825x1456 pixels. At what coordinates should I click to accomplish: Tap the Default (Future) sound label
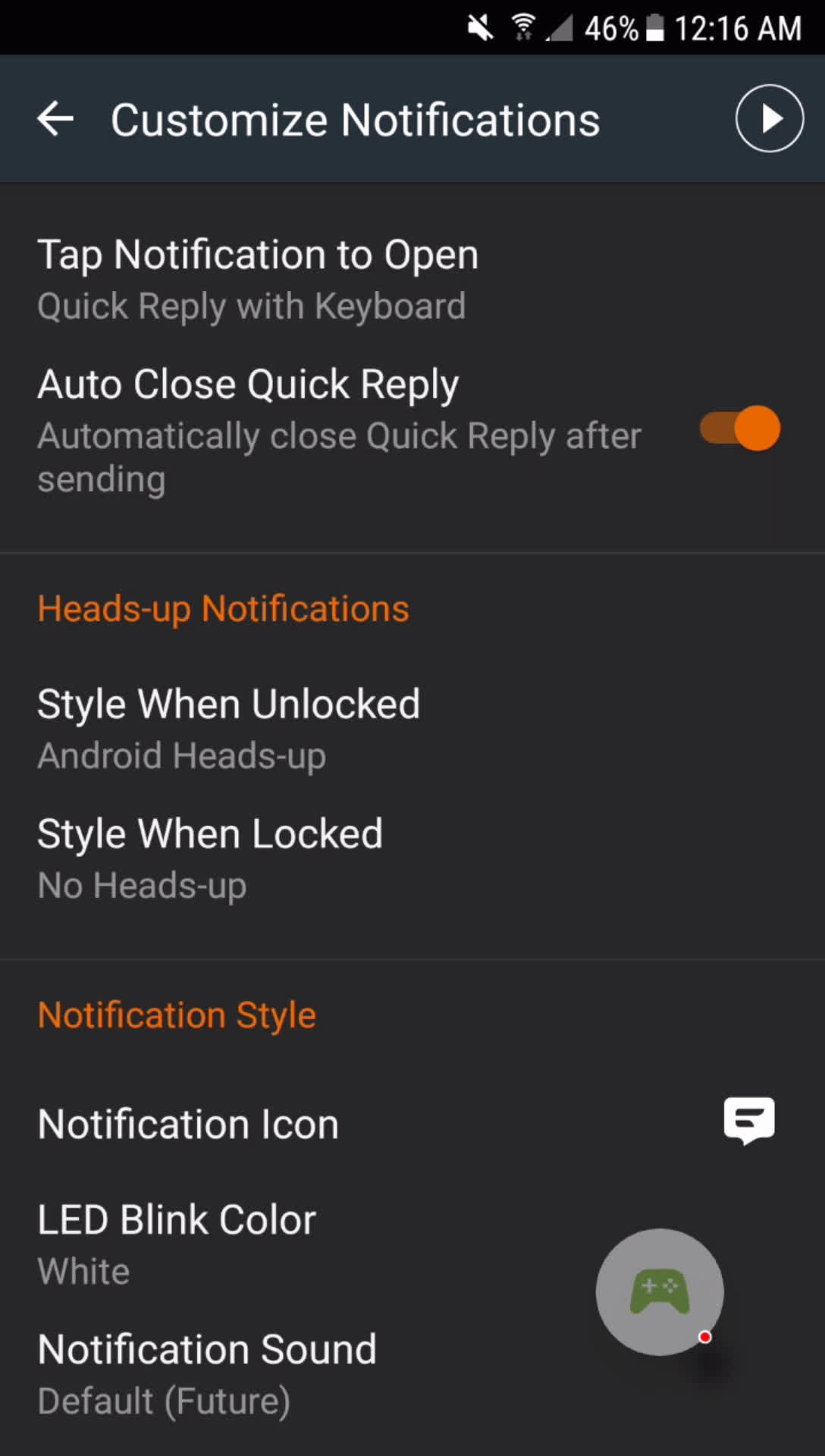[x=163, y=1400]
